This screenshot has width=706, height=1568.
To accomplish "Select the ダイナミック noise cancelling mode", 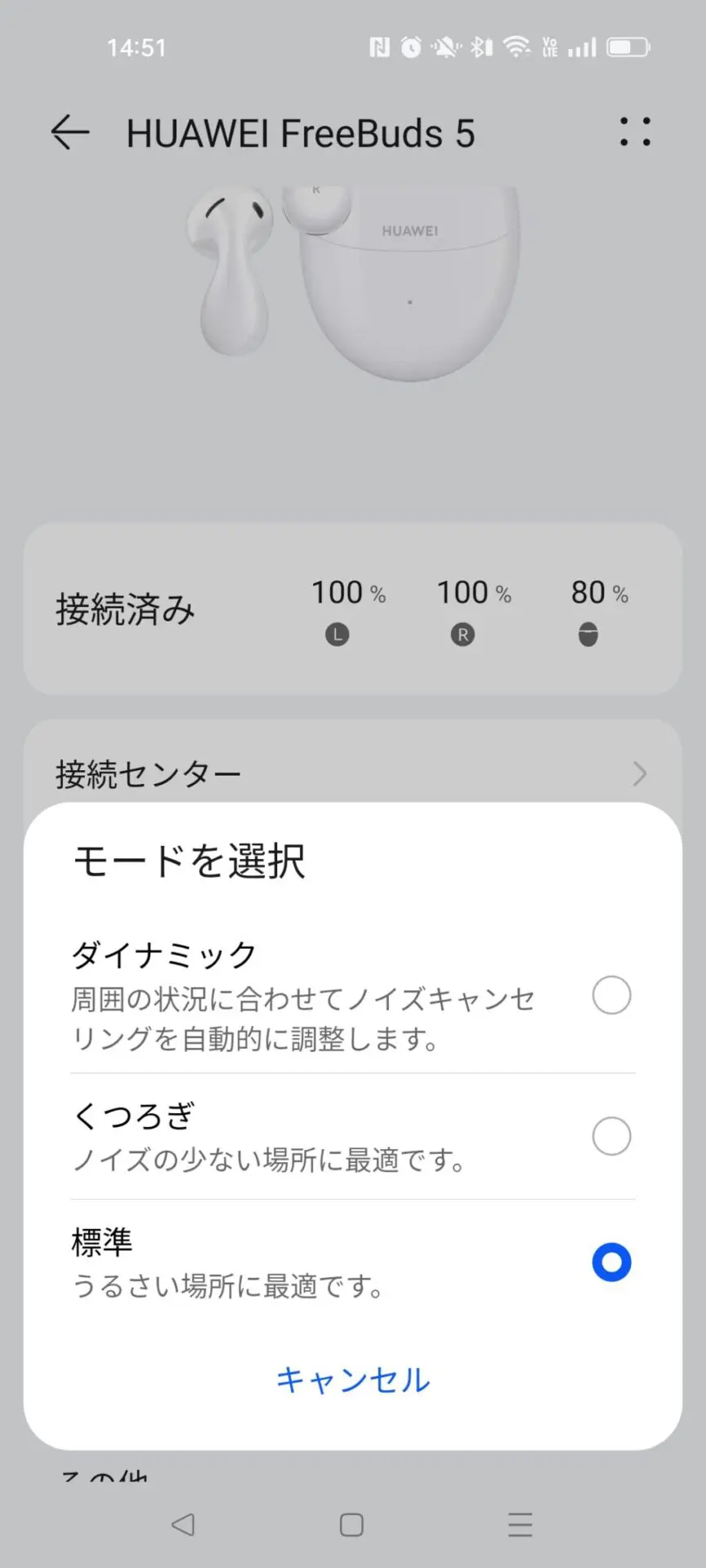I will click(x=611, y=996).
